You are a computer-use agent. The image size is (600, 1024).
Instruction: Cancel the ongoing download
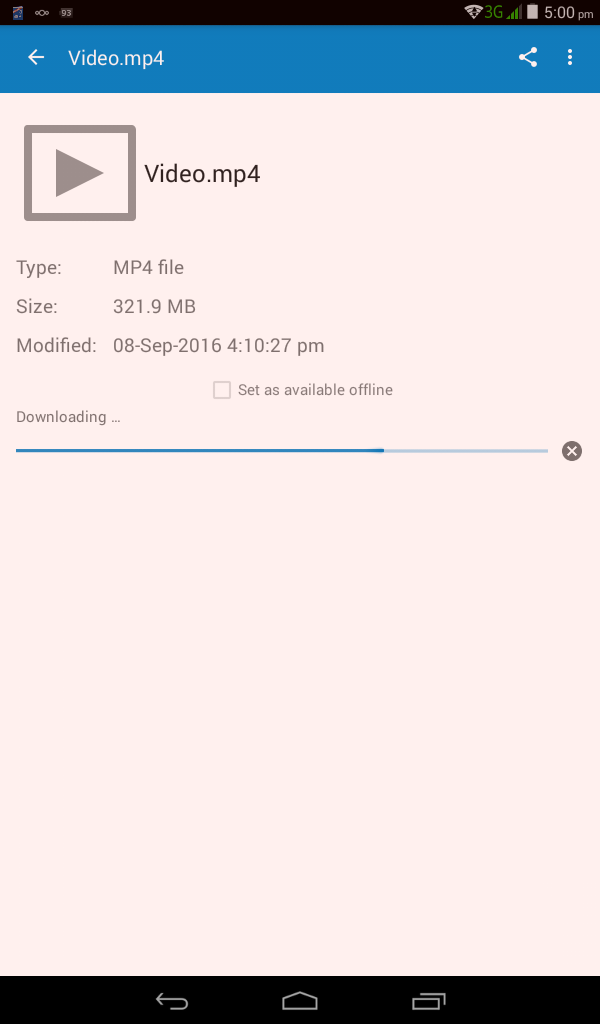click(x=572, y=451)
